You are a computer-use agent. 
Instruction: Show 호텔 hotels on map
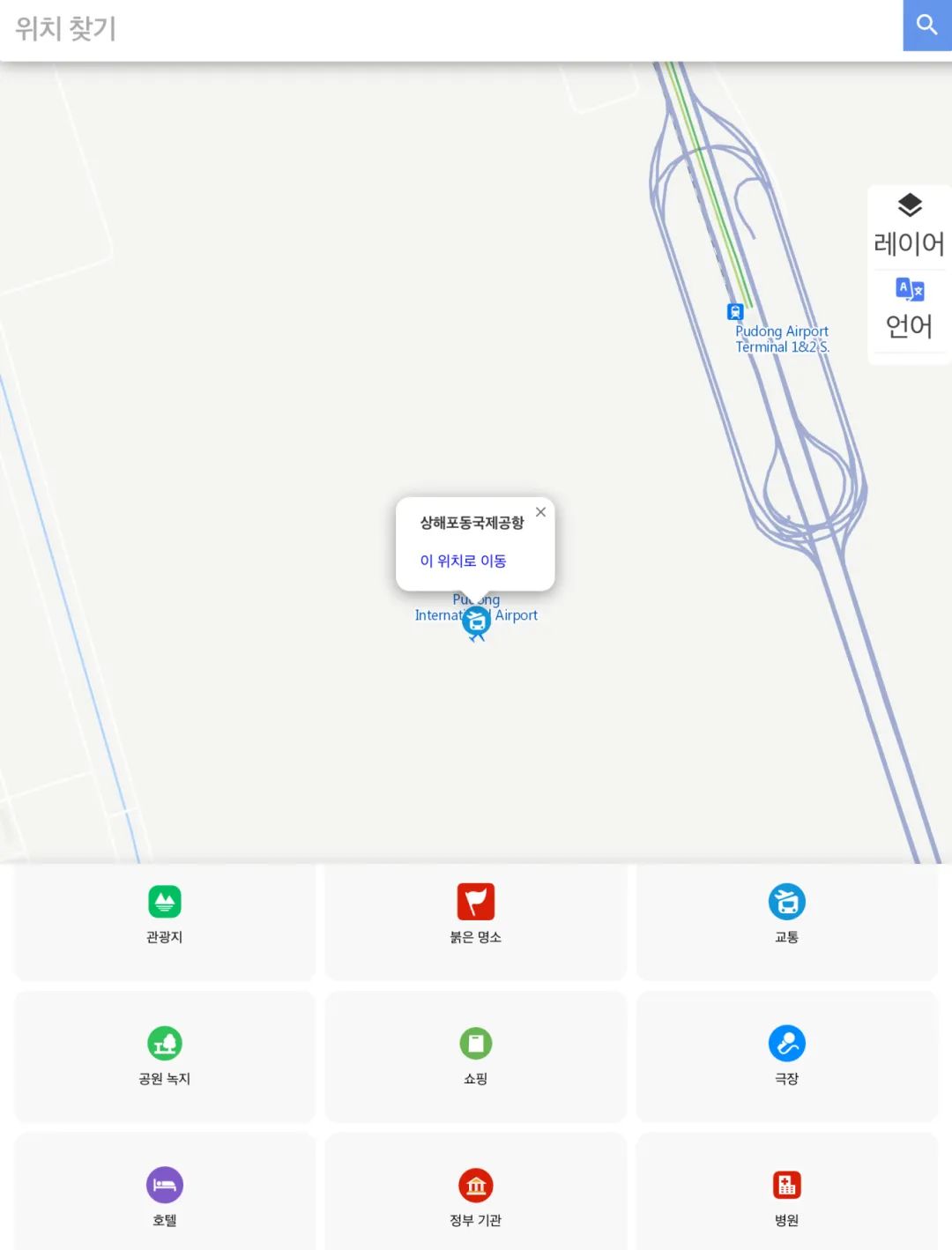pos(165,1197)
